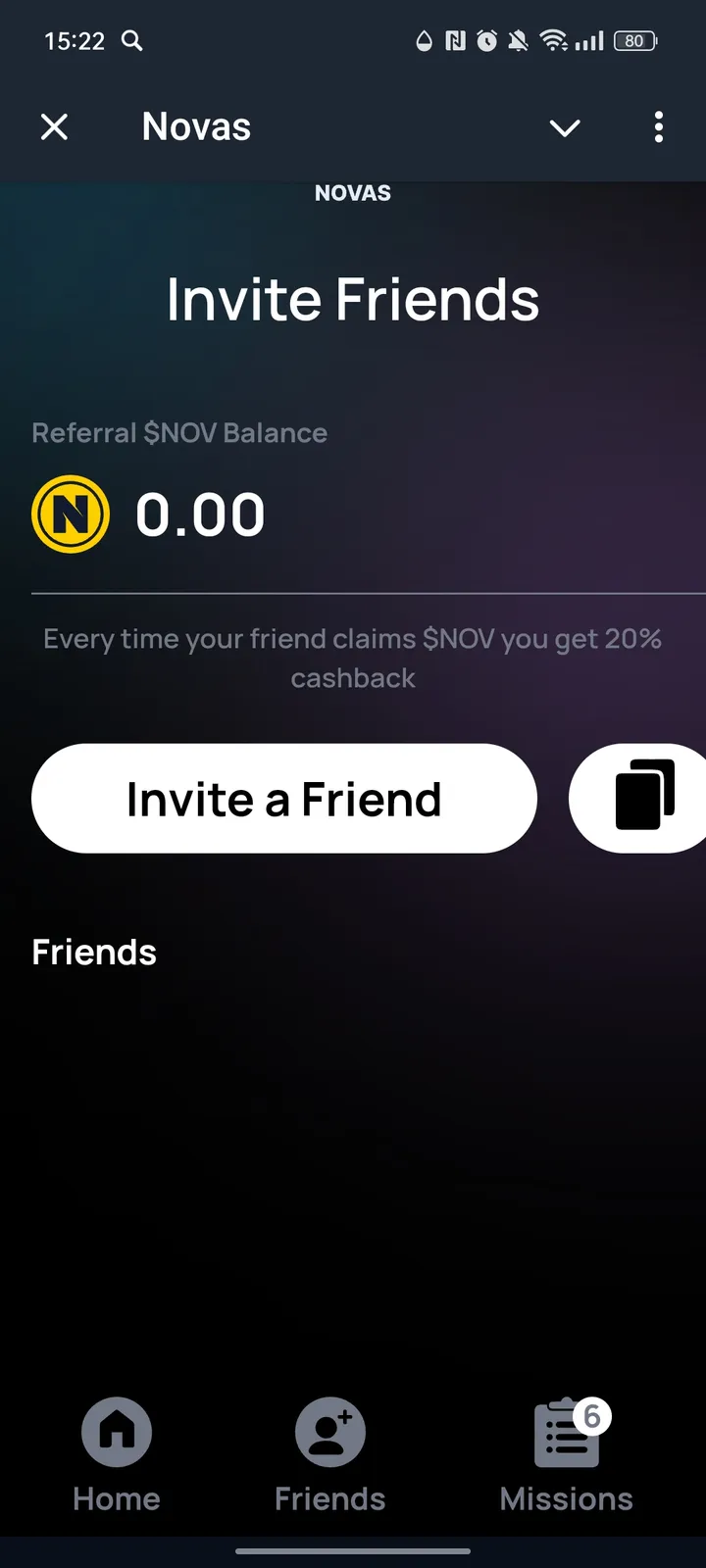This screenshot has height=1568, width=706.
Task: Tap the search icon in the status bar
Action: pos(131,41)
